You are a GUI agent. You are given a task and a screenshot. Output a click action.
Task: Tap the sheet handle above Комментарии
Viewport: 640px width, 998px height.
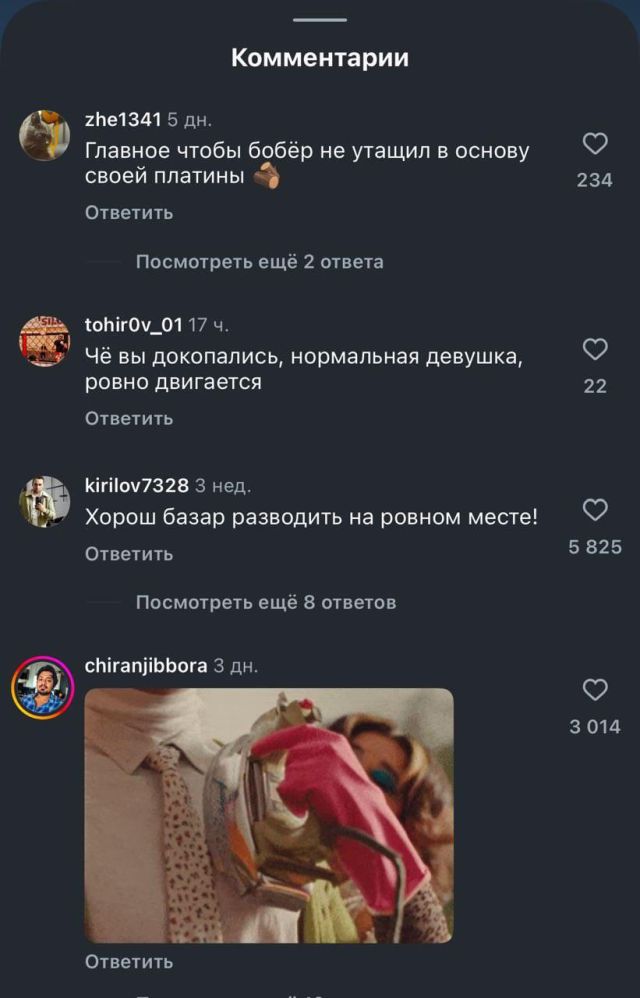click(x=320, y=19)
